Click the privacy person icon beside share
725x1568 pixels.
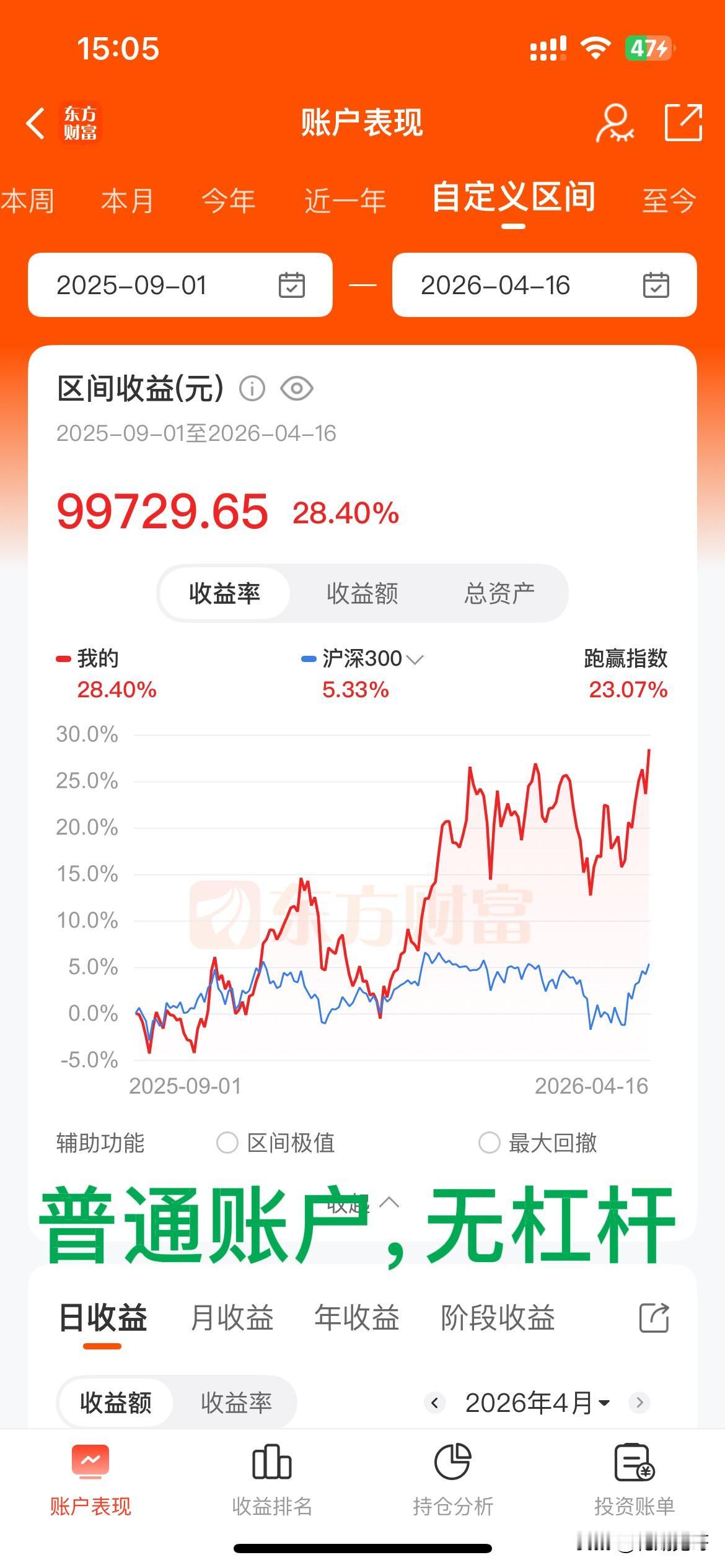(614, 123)
